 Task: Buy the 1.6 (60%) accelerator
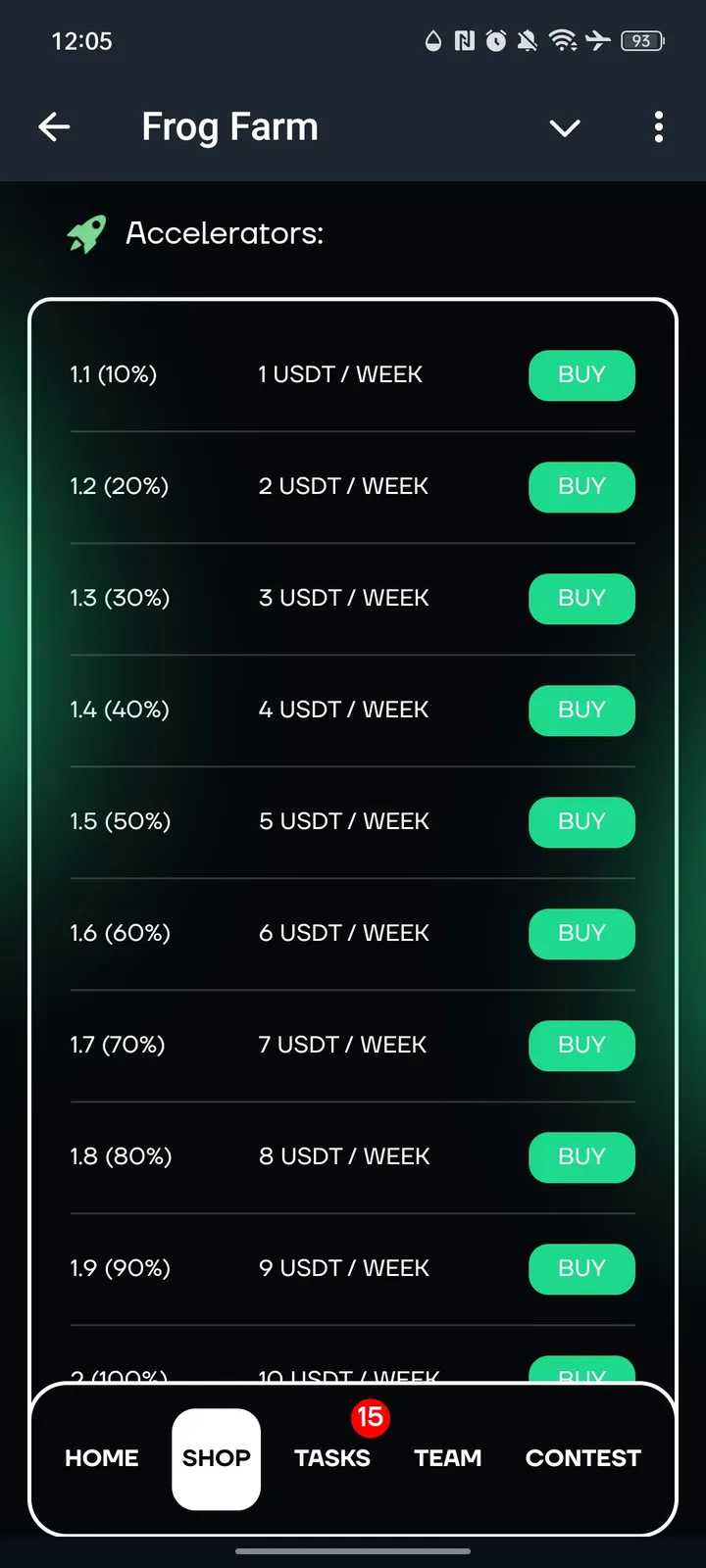tap(581, 934)
